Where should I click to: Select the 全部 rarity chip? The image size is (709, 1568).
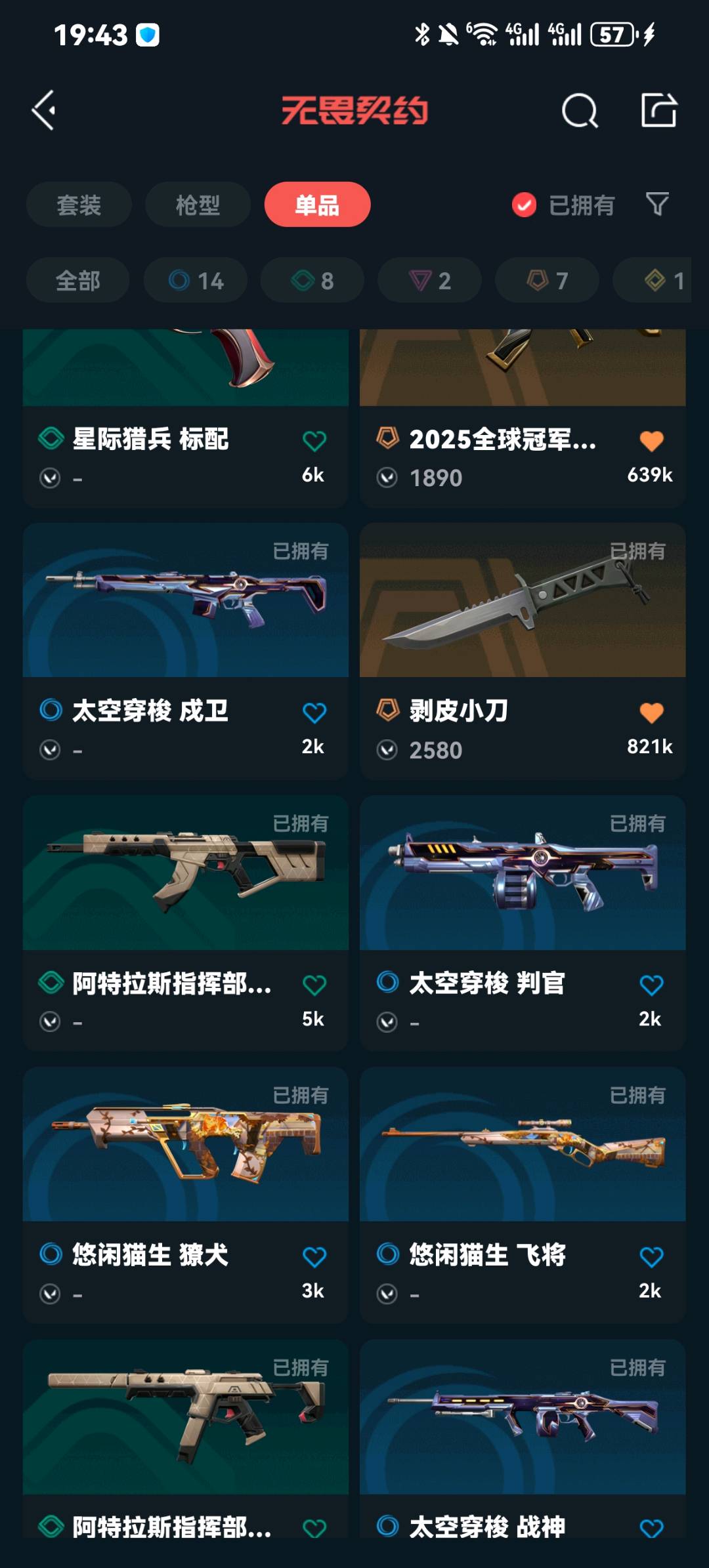coord(77,280)
